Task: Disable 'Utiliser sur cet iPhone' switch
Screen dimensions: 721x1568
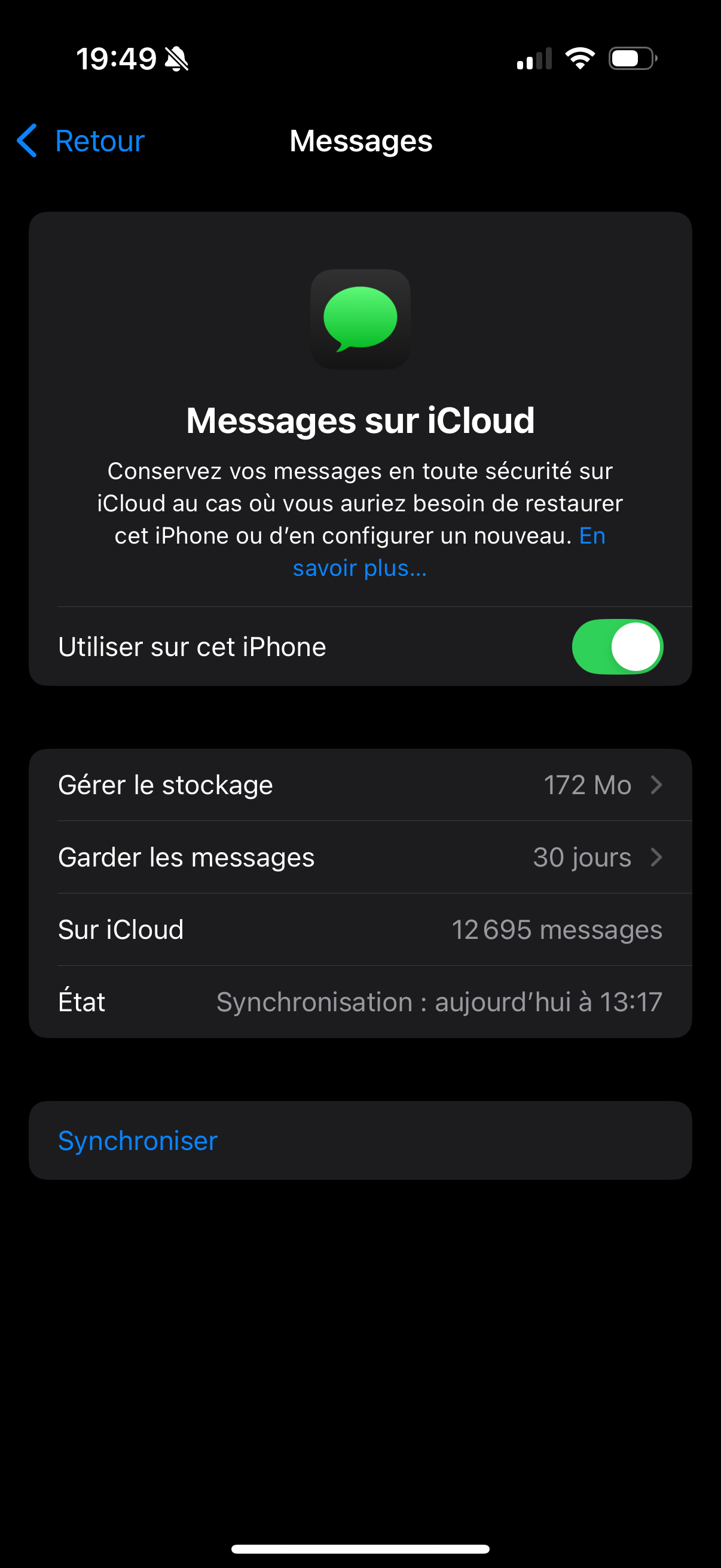Action: click(616, 646)
